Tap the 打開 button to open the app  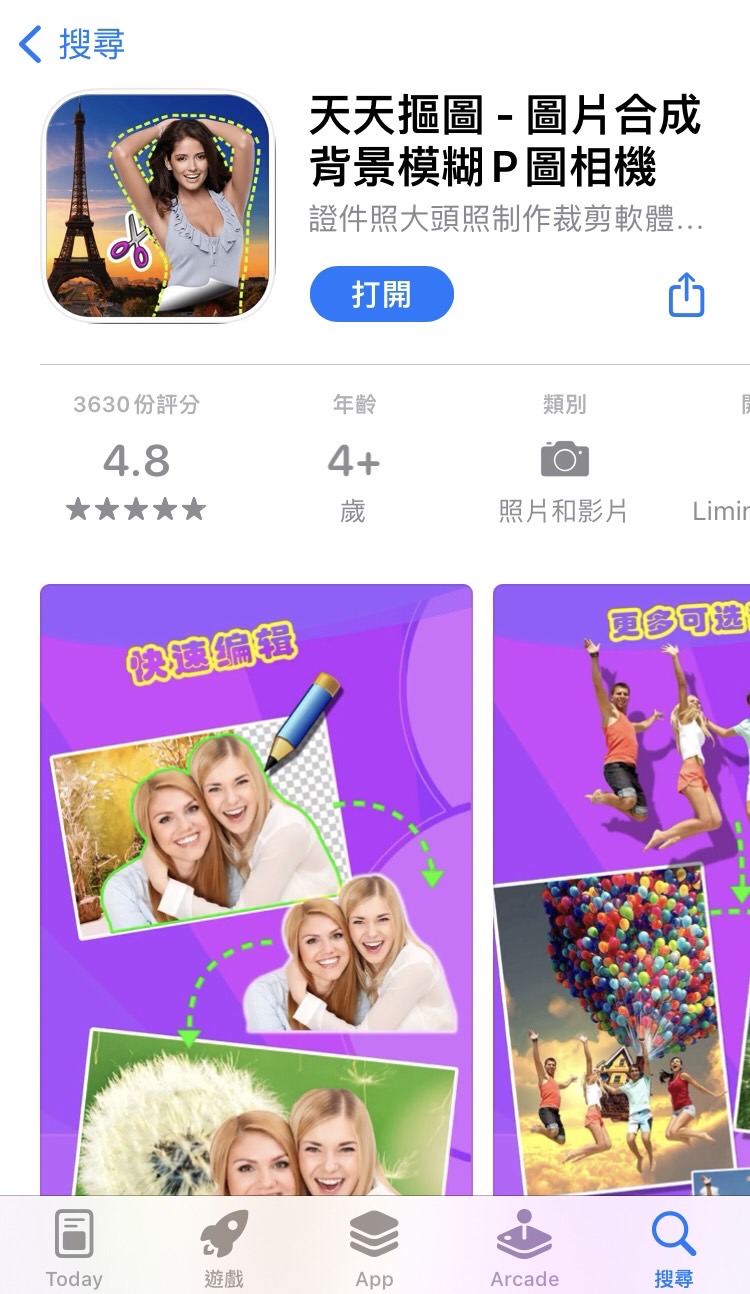point(381,294)
